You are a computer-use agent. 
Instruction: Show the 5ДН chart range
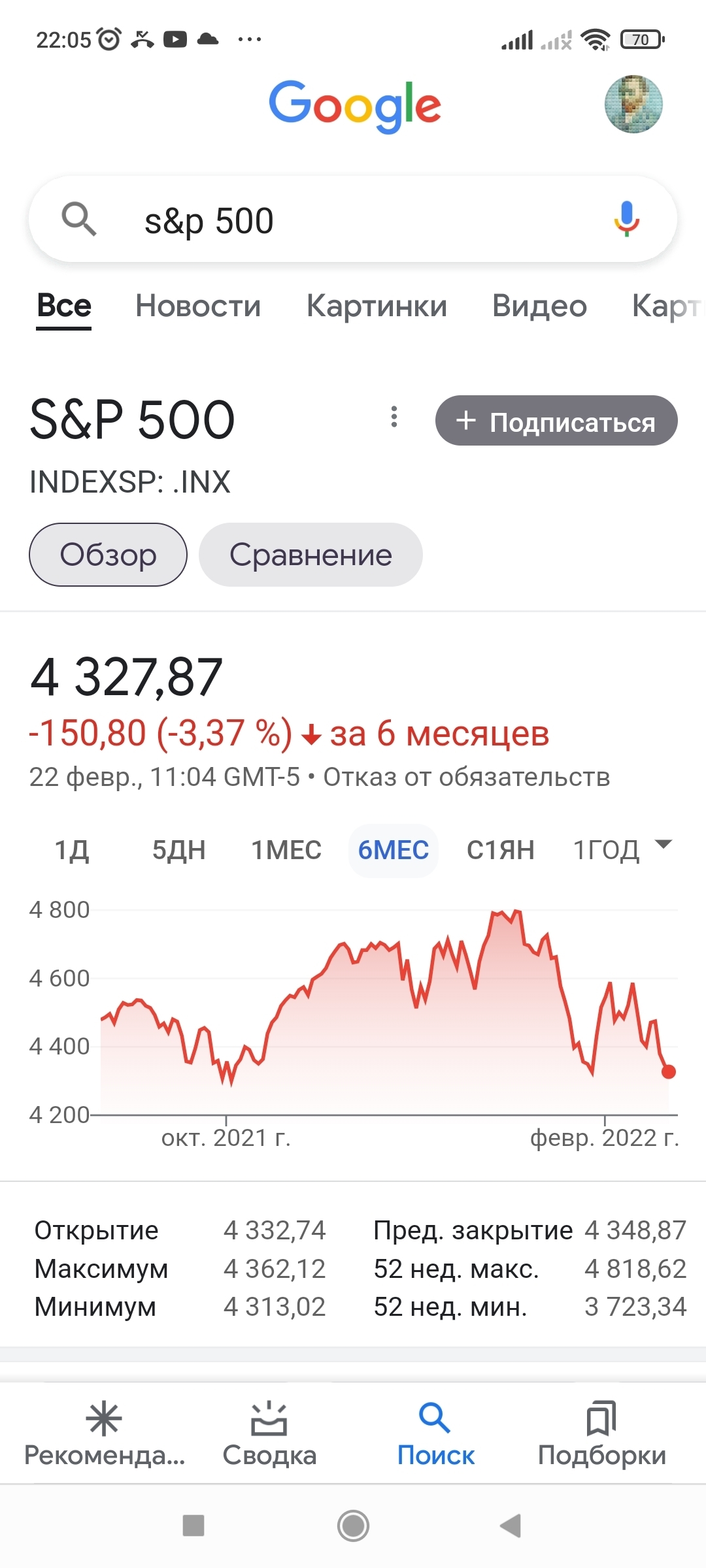[x=178, y=850]
